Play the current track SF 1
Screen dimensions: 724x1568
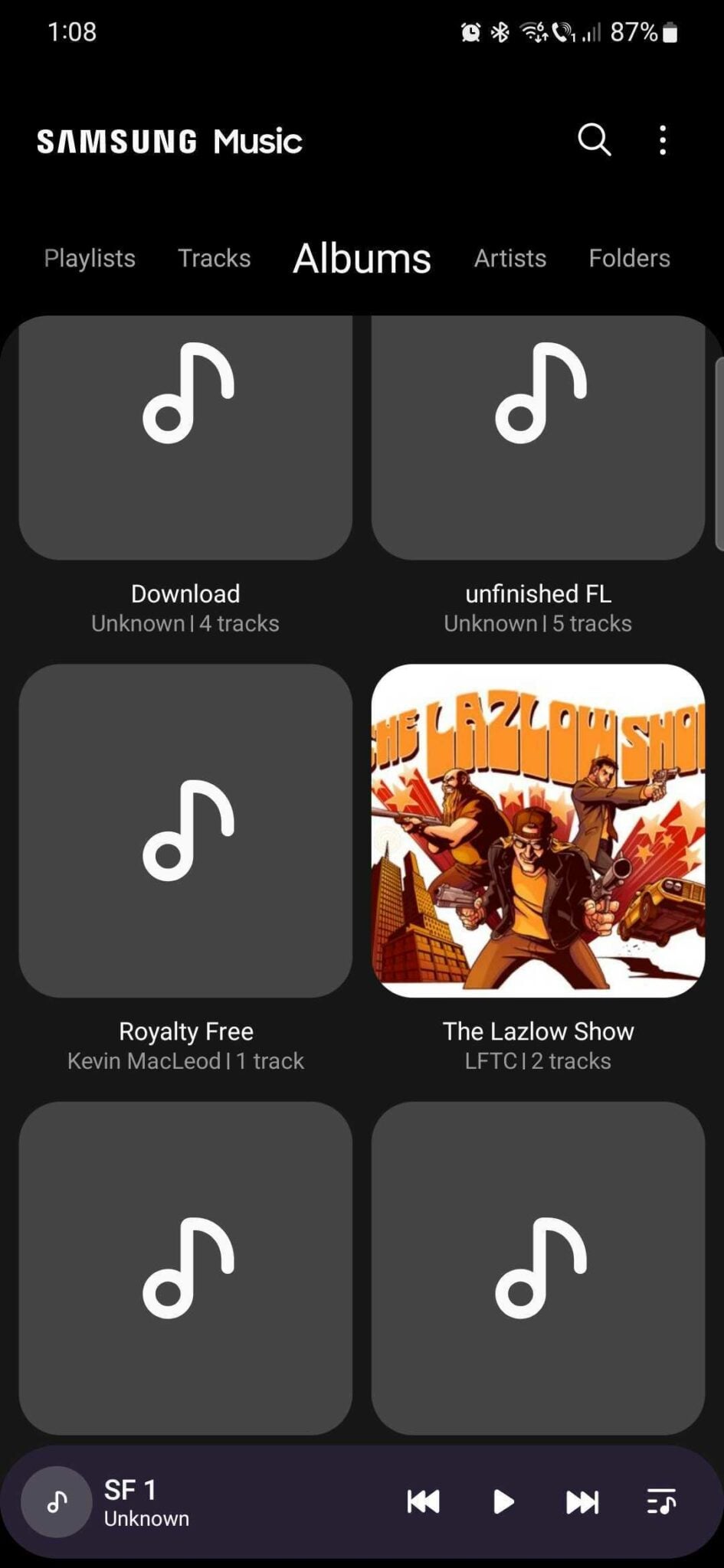click(503, 1502)
